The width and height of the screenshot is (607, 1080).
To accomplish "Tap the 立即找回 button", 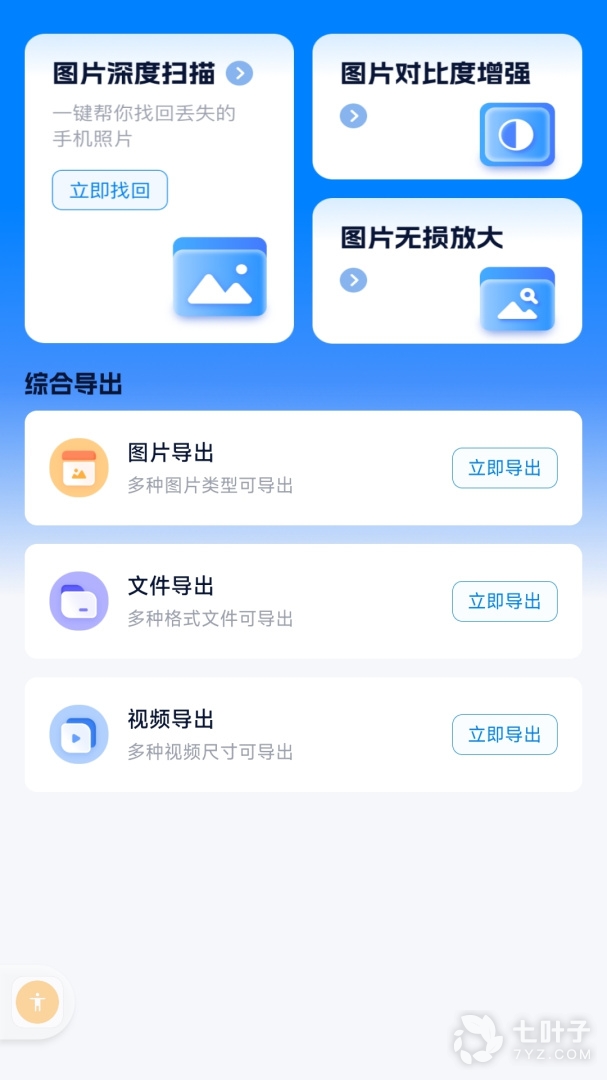I will [x=110, y=190].
